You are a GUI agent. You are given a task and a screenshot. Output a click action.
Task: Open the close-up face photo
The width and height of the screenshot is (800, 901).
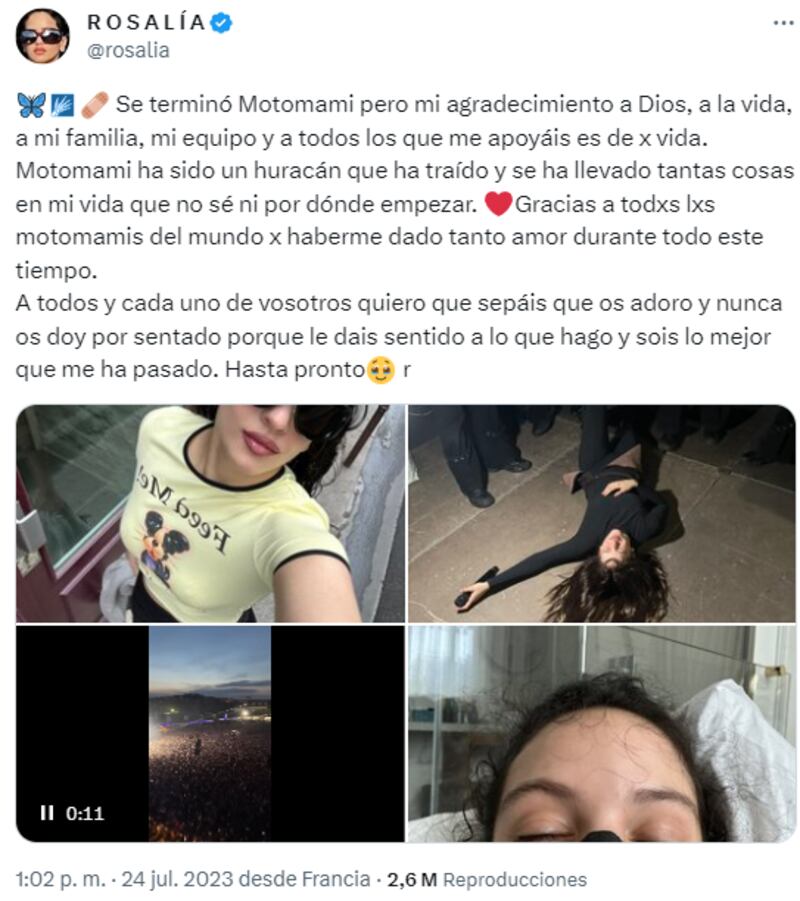601,733
